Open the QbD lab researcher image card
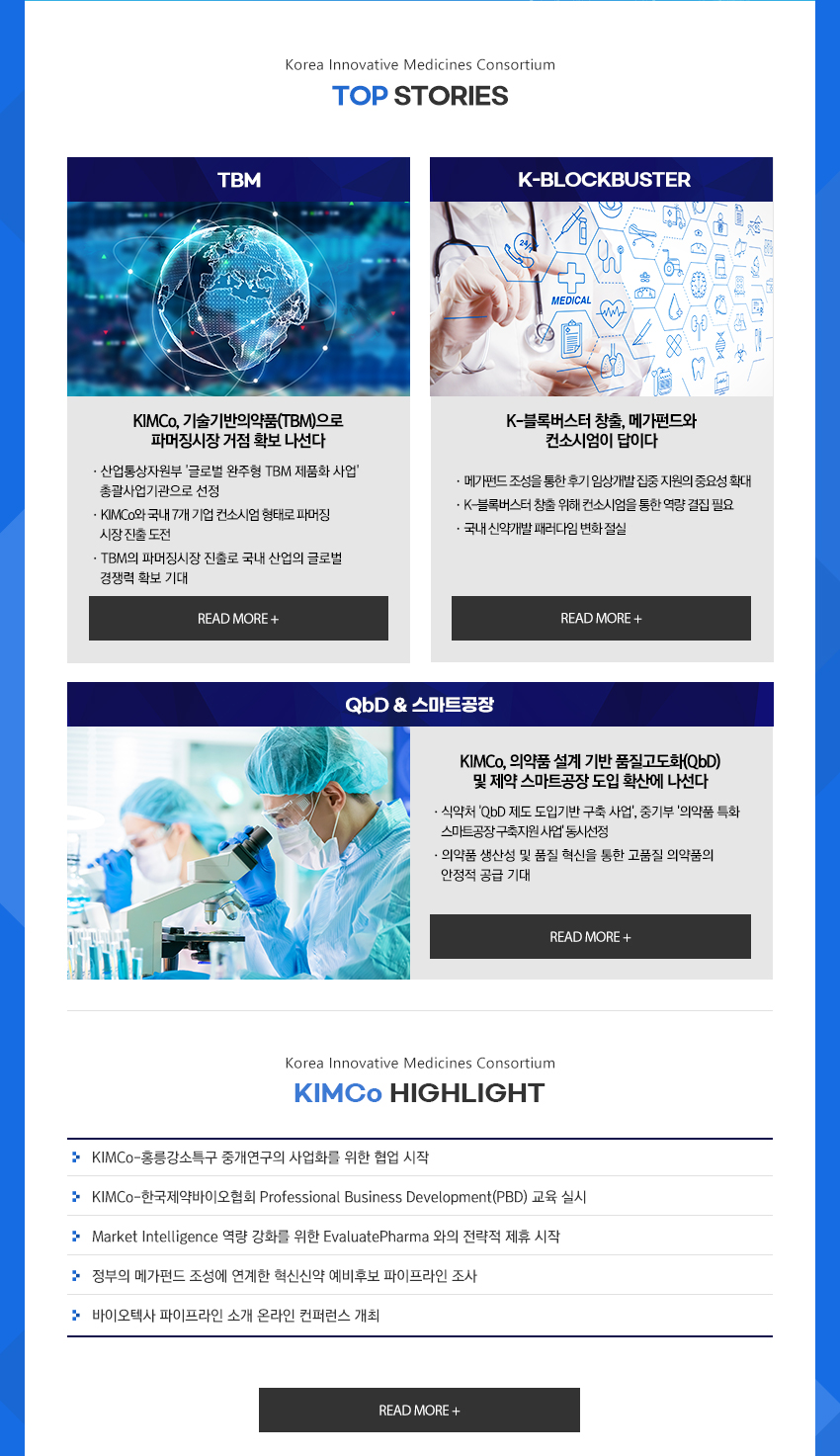The image size is (840, 1456). (x=238, y=853)
